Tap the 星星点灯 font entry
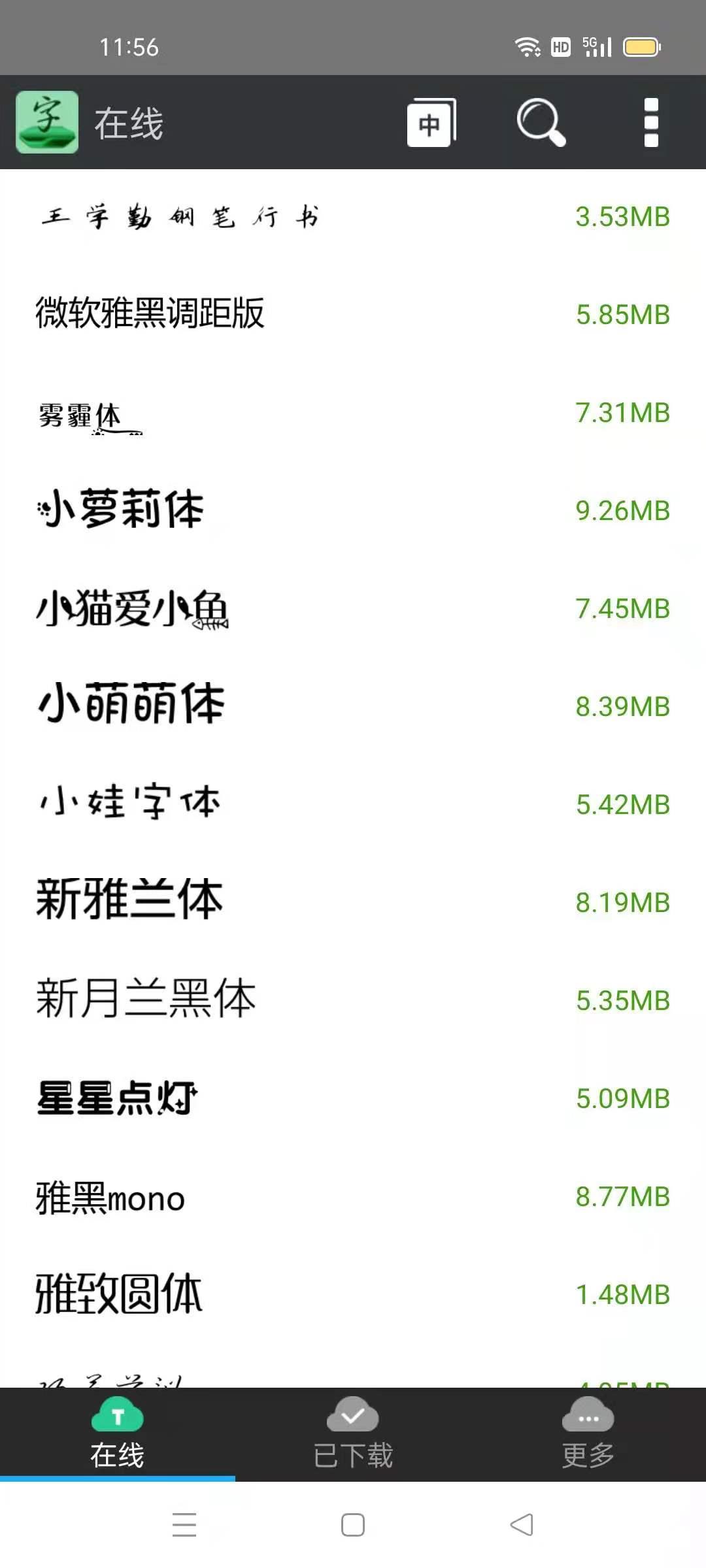Image resolution: width=706 pixels, height=1568 pixels. tap(261, 1098)
